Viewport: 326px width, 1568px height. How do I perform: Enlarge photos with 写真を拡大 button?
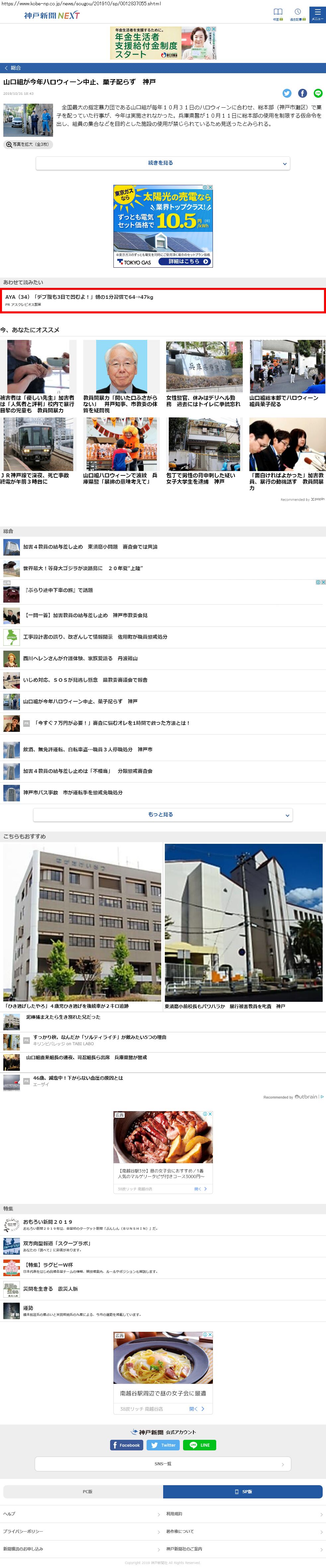pos(28,145)
